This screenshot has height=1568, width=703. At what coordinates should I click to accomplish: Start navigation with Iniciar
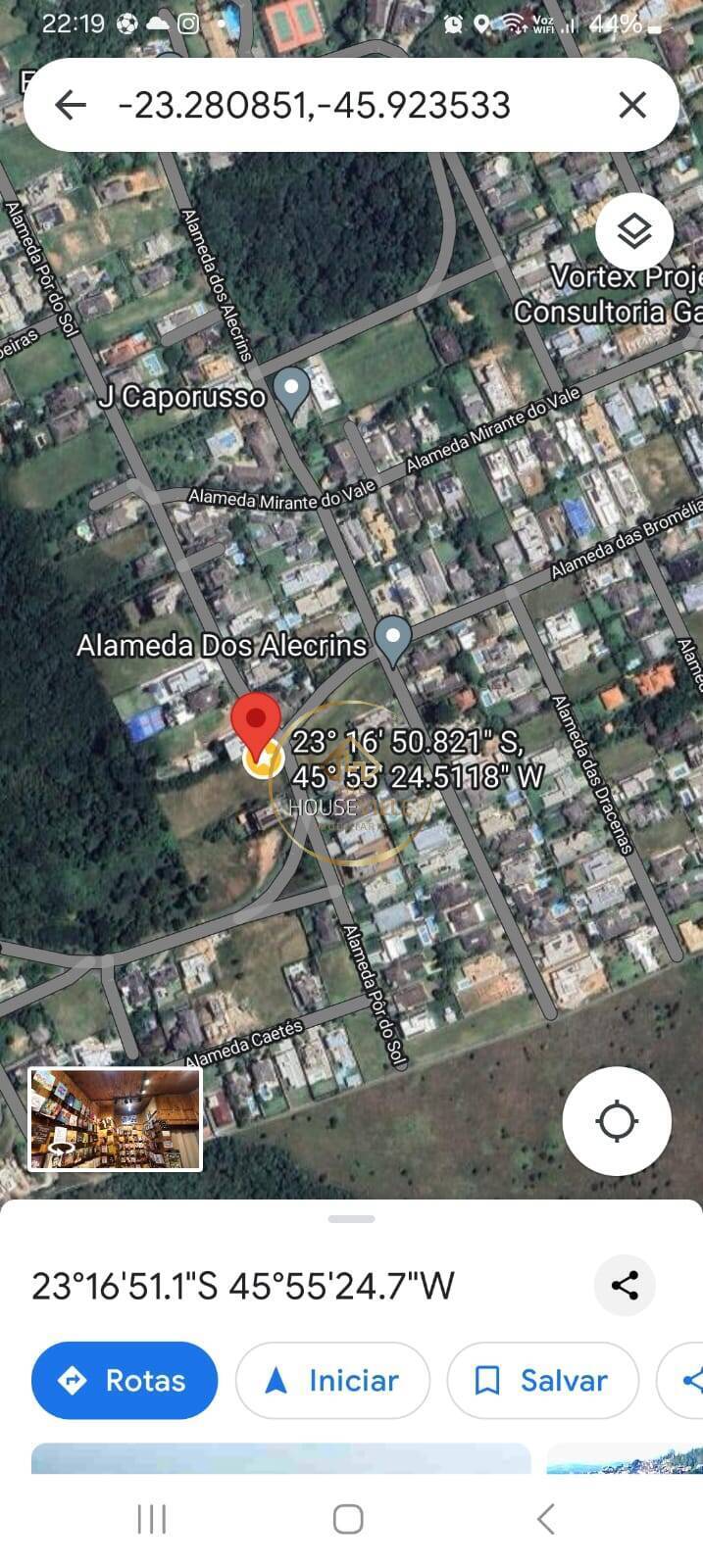[x=332, y=1380]
